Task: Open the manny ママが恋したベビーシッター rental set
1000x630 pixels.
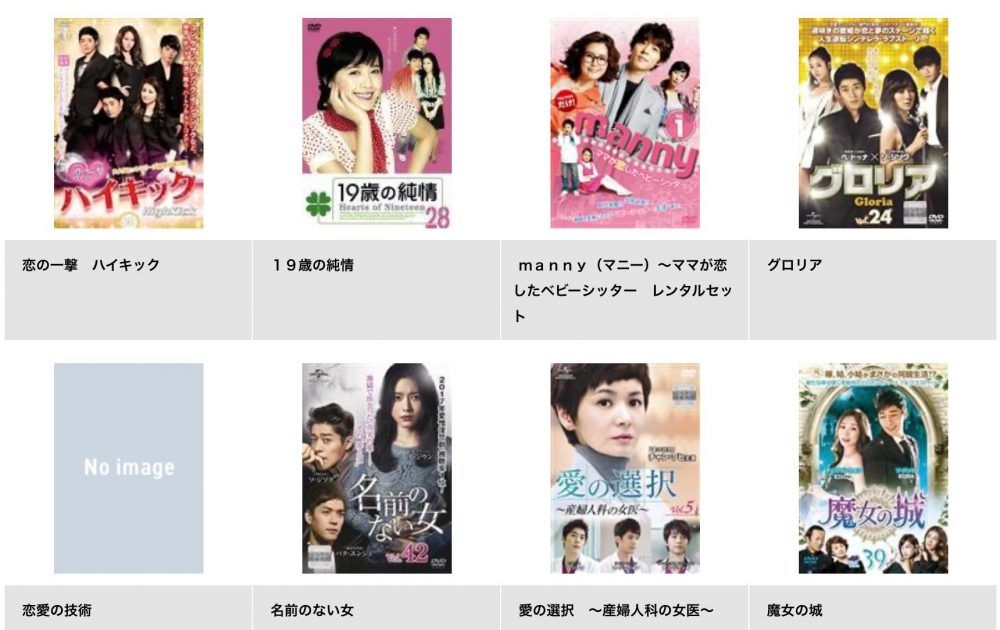Action: (x=624, y=123)
